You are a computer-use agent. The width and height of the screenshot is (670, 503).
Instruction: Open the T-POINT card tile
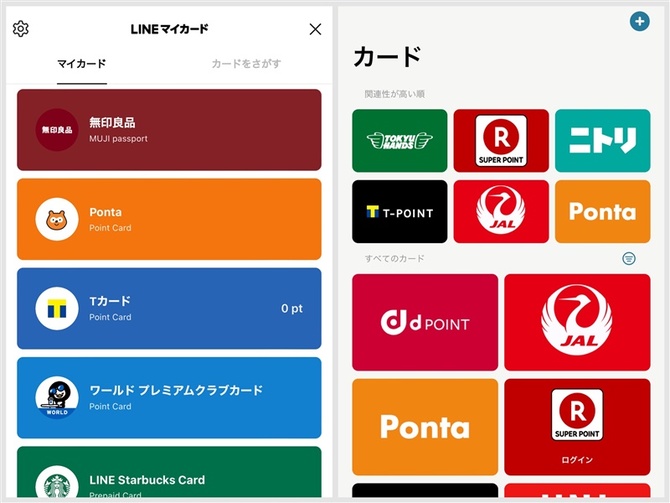(x=400, y=212)
